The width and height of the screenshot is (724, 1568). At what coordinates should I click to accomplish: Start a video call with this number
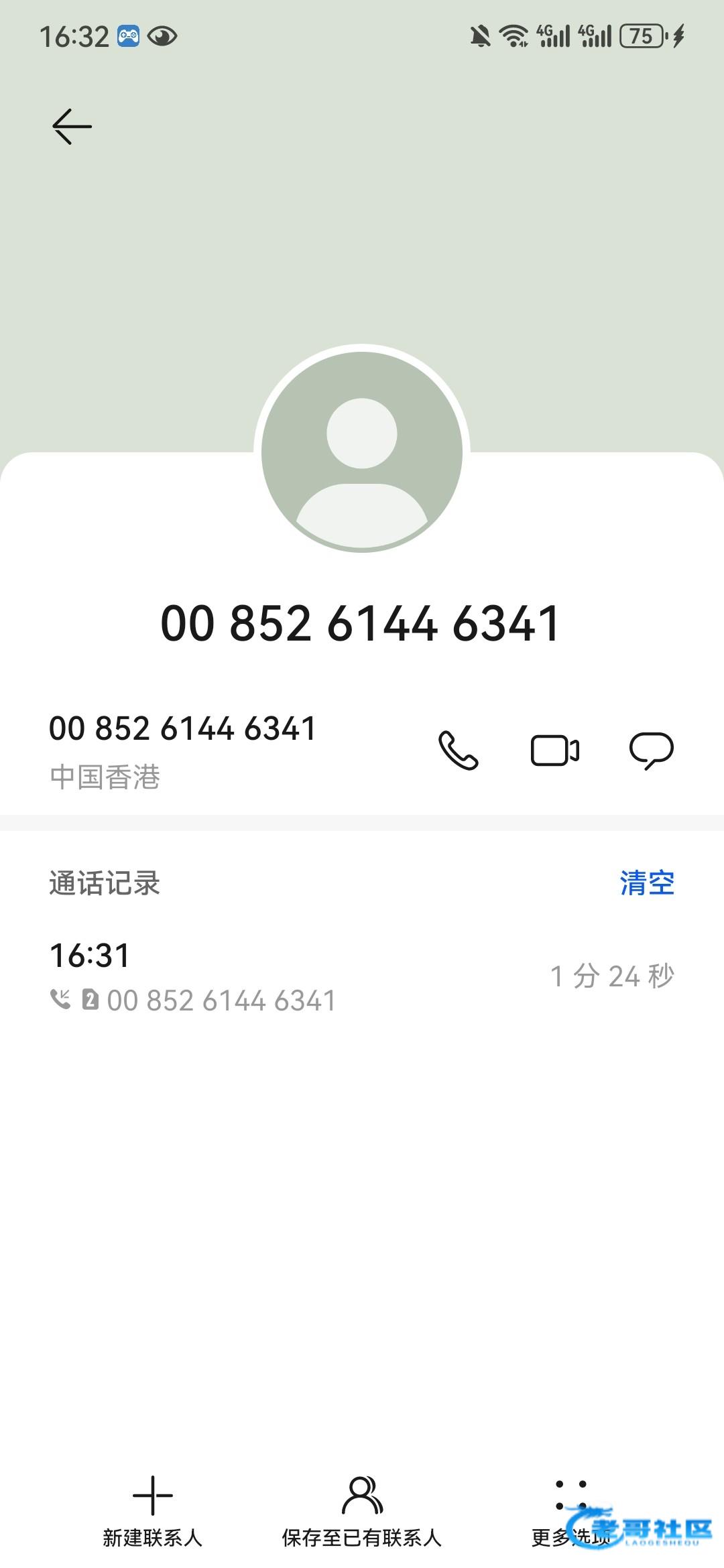pos(555,750)
